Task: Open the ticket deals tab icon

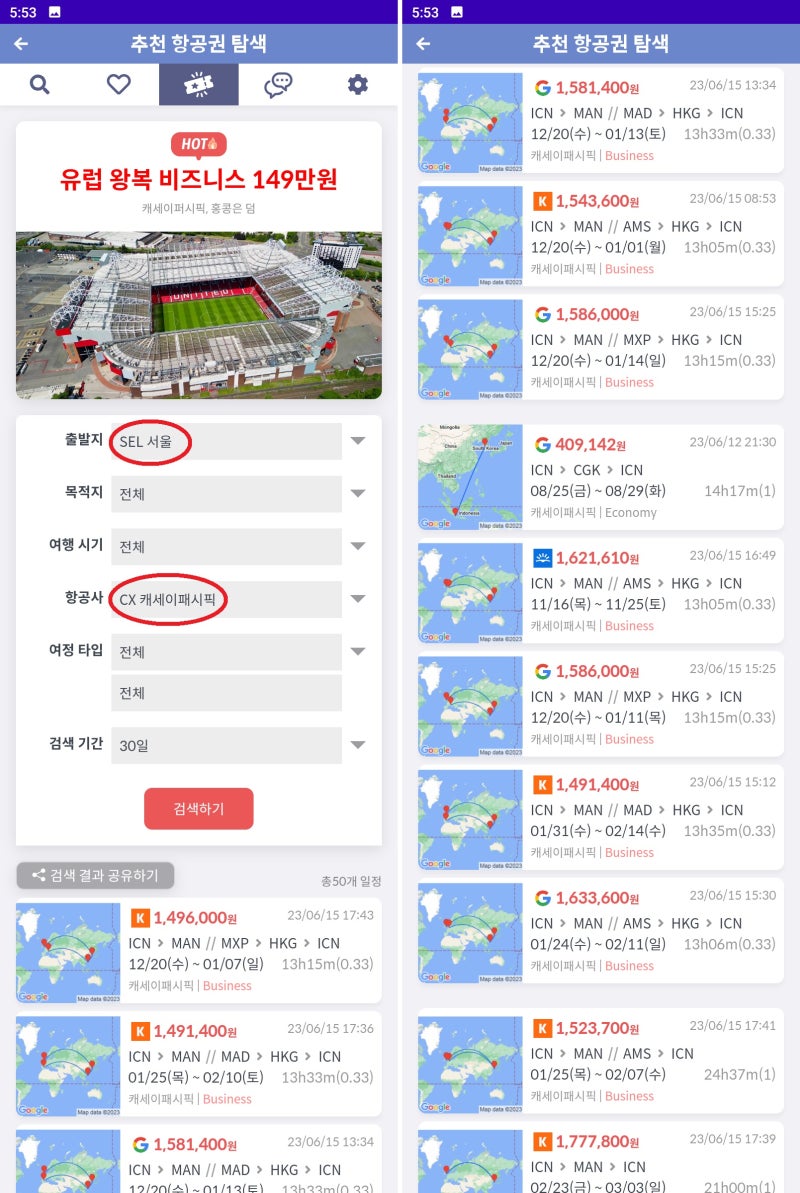Action: (x=198, y=85)
